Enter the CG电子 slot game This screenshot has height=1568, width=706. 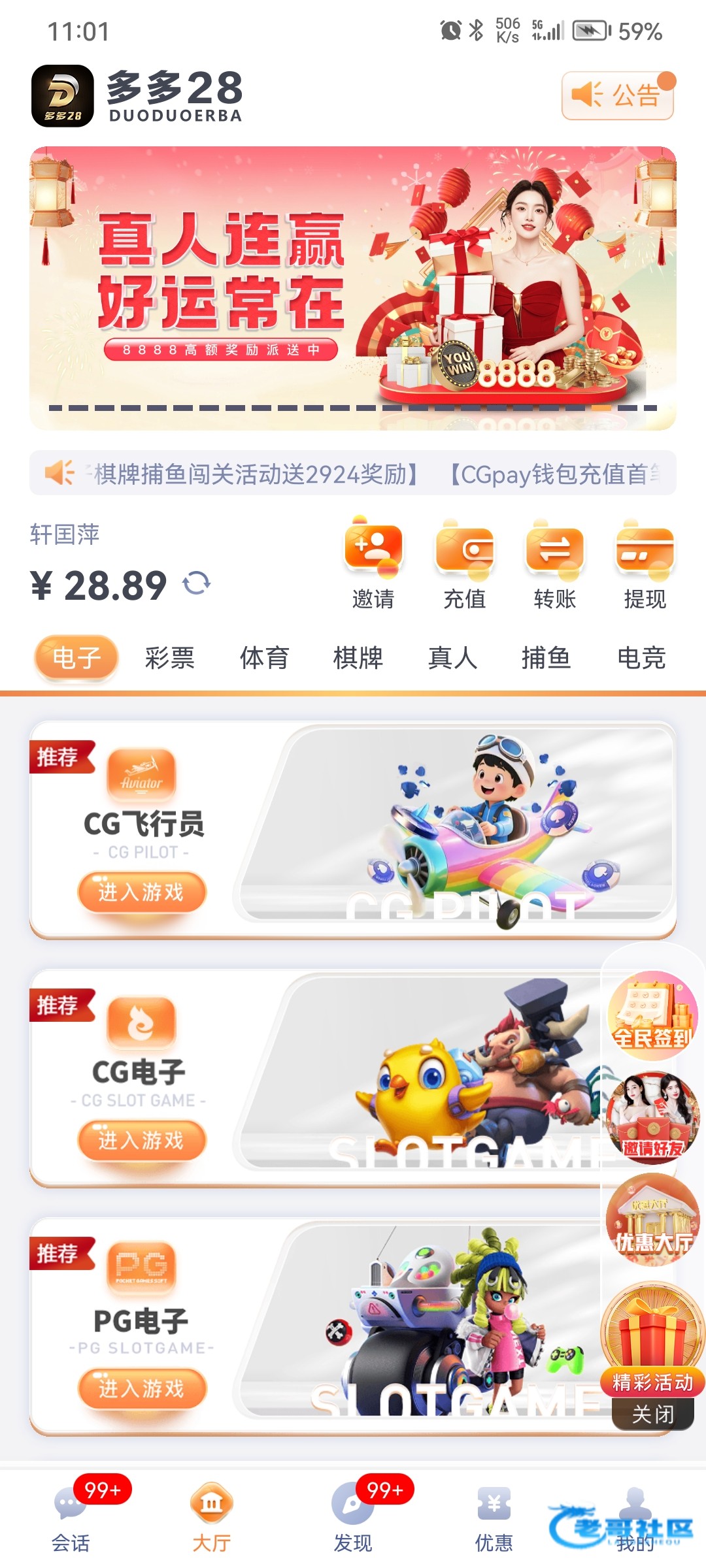[x=141, y=1140]
